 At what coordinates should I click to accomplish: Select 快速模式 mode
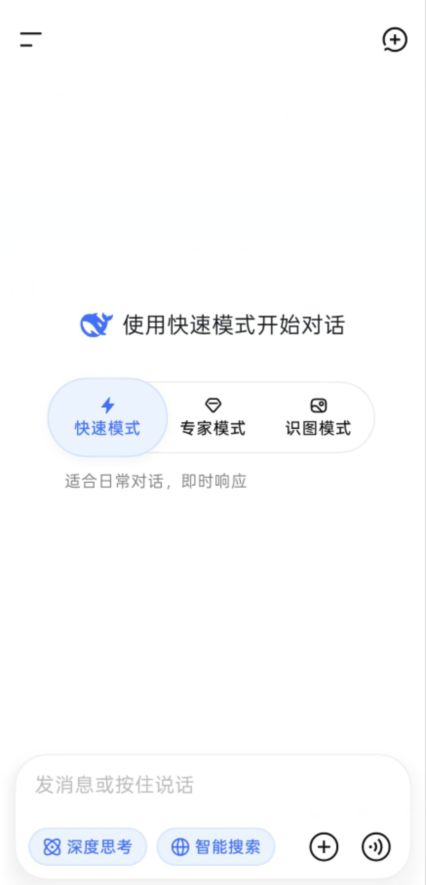[x=107, y=417]
